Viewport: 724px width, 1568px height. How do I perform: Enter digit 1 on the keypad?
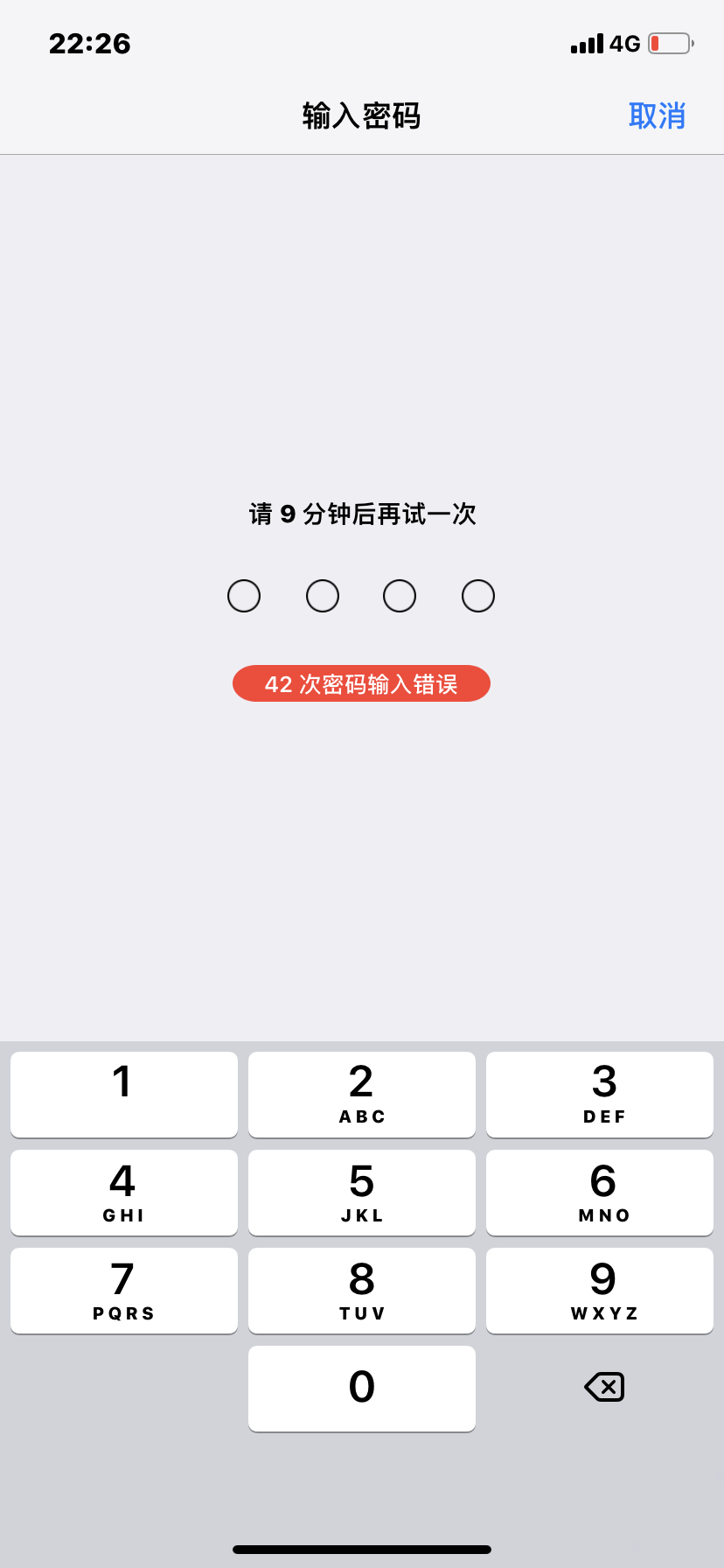124,1094
